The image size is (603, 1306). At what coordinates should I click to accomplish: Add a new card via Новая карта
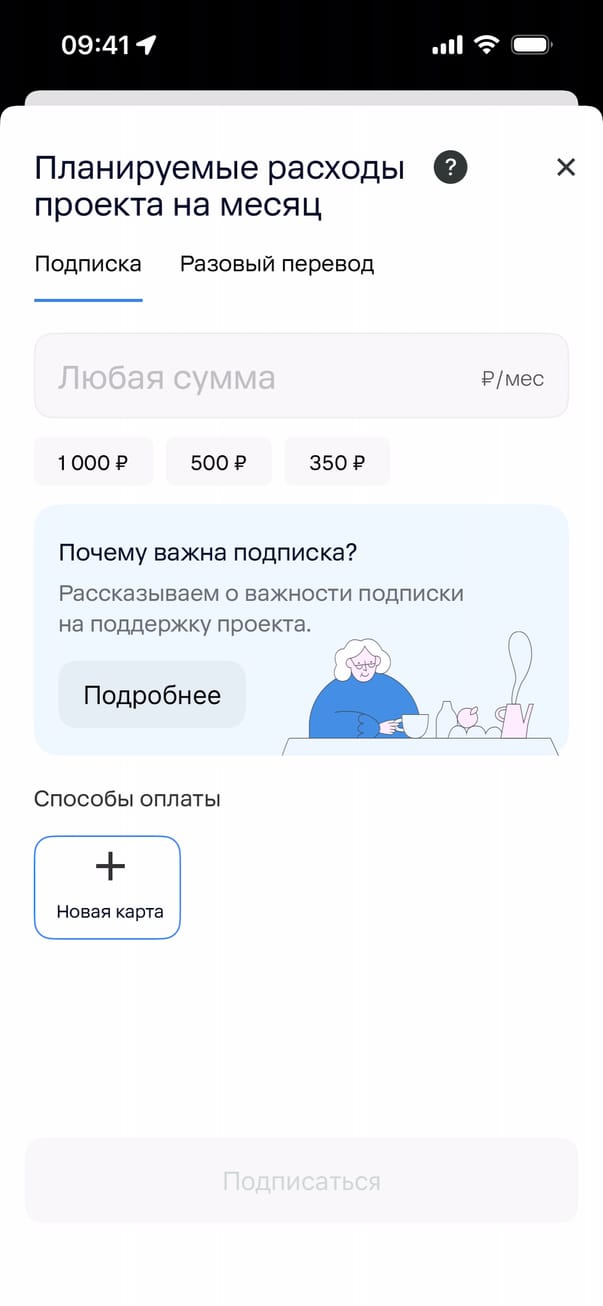108,887
